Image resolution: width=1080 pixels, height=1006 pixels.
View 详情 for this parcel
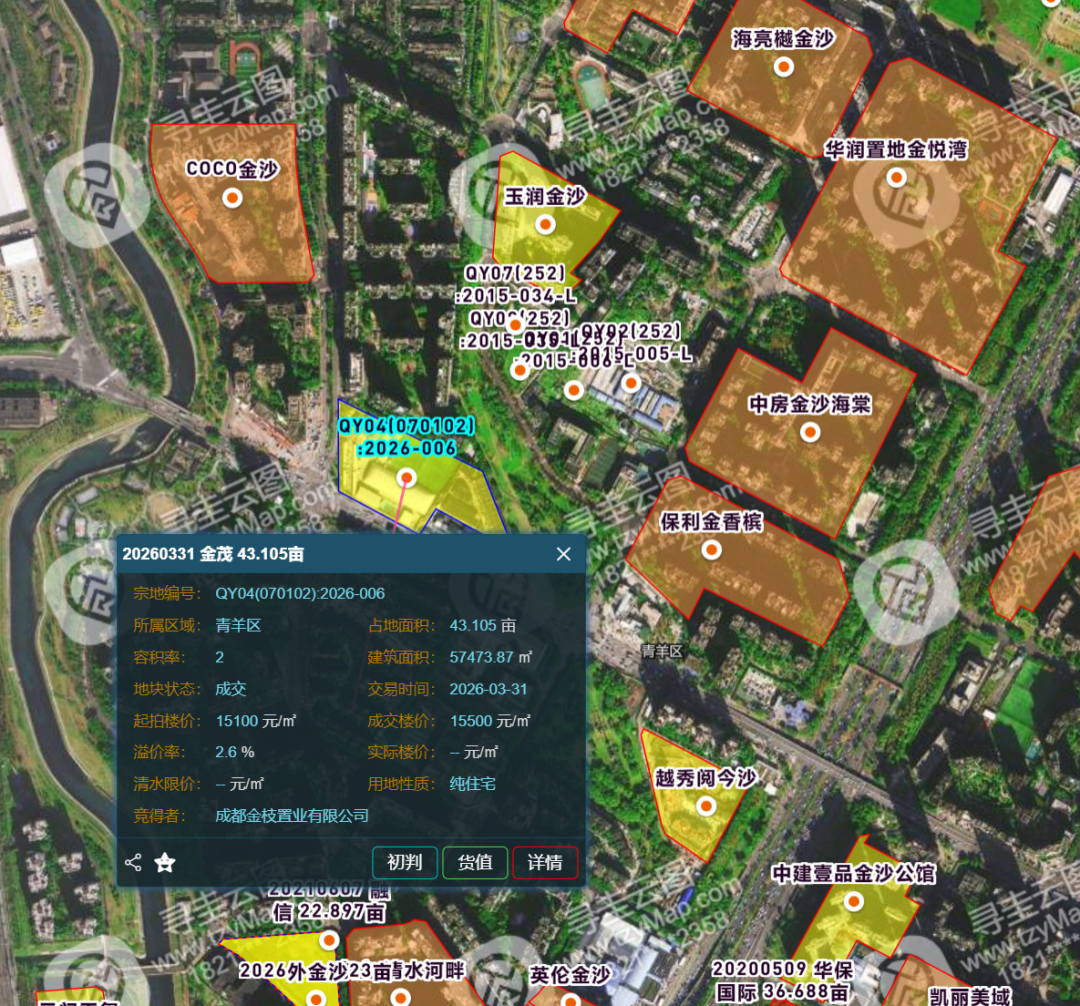545,862
